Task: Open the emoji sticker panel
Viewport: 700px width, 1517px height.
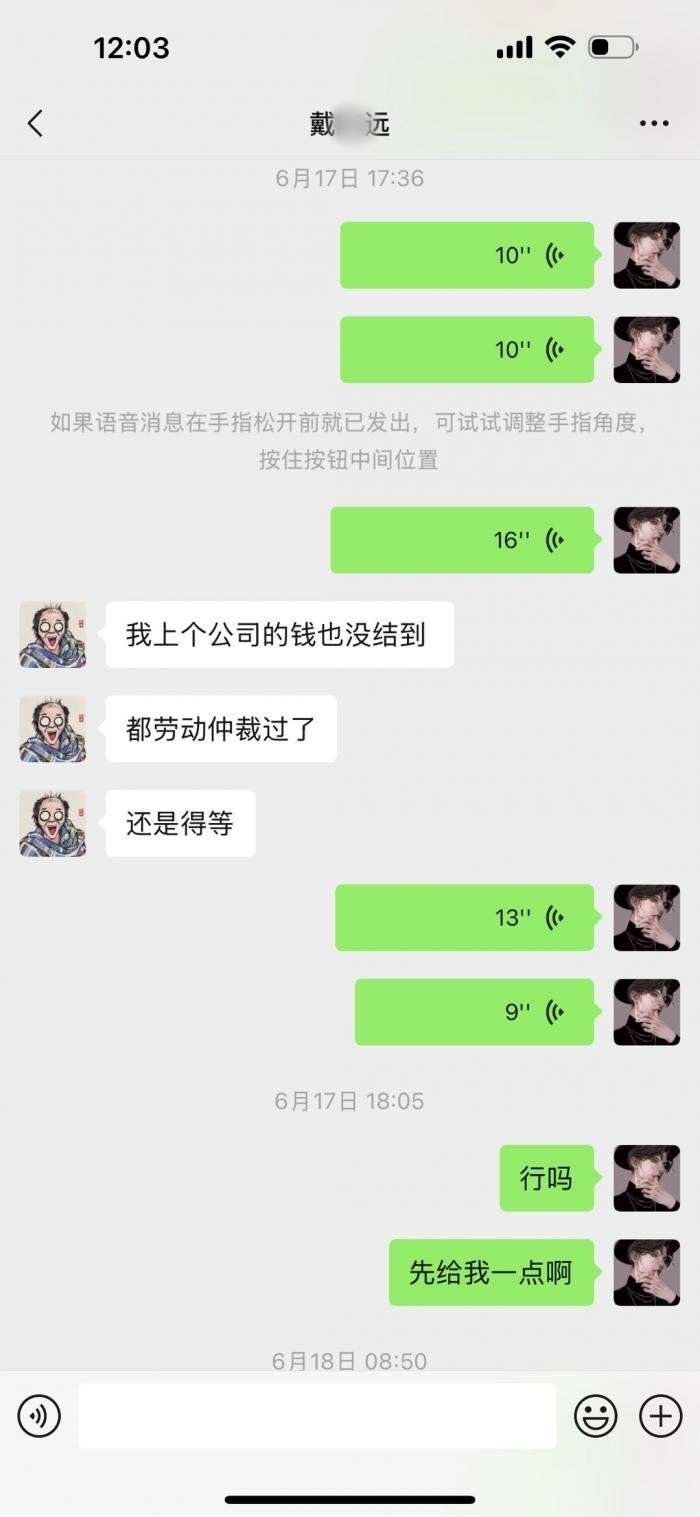Action: [595, 1416]
